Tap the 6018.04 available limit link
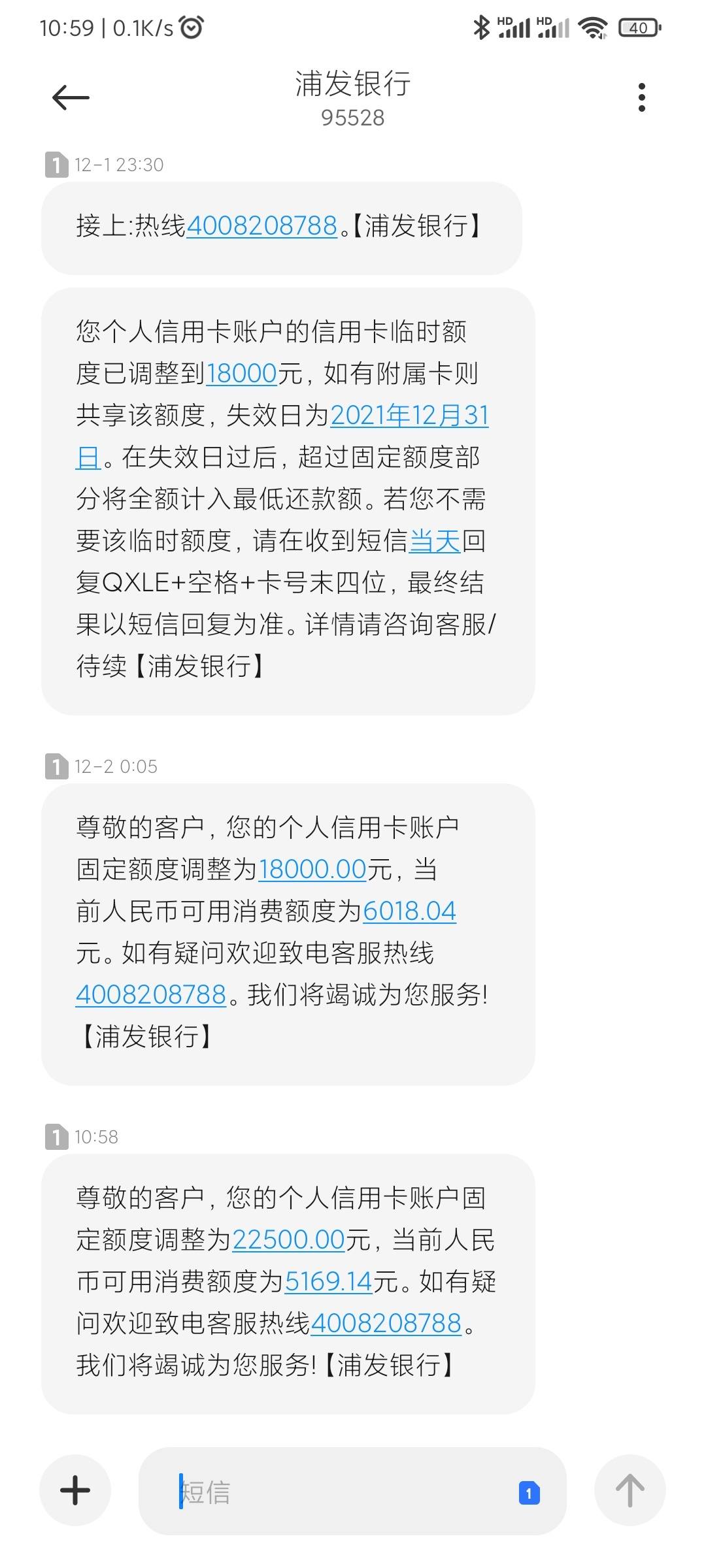 [x=409, y=911]
